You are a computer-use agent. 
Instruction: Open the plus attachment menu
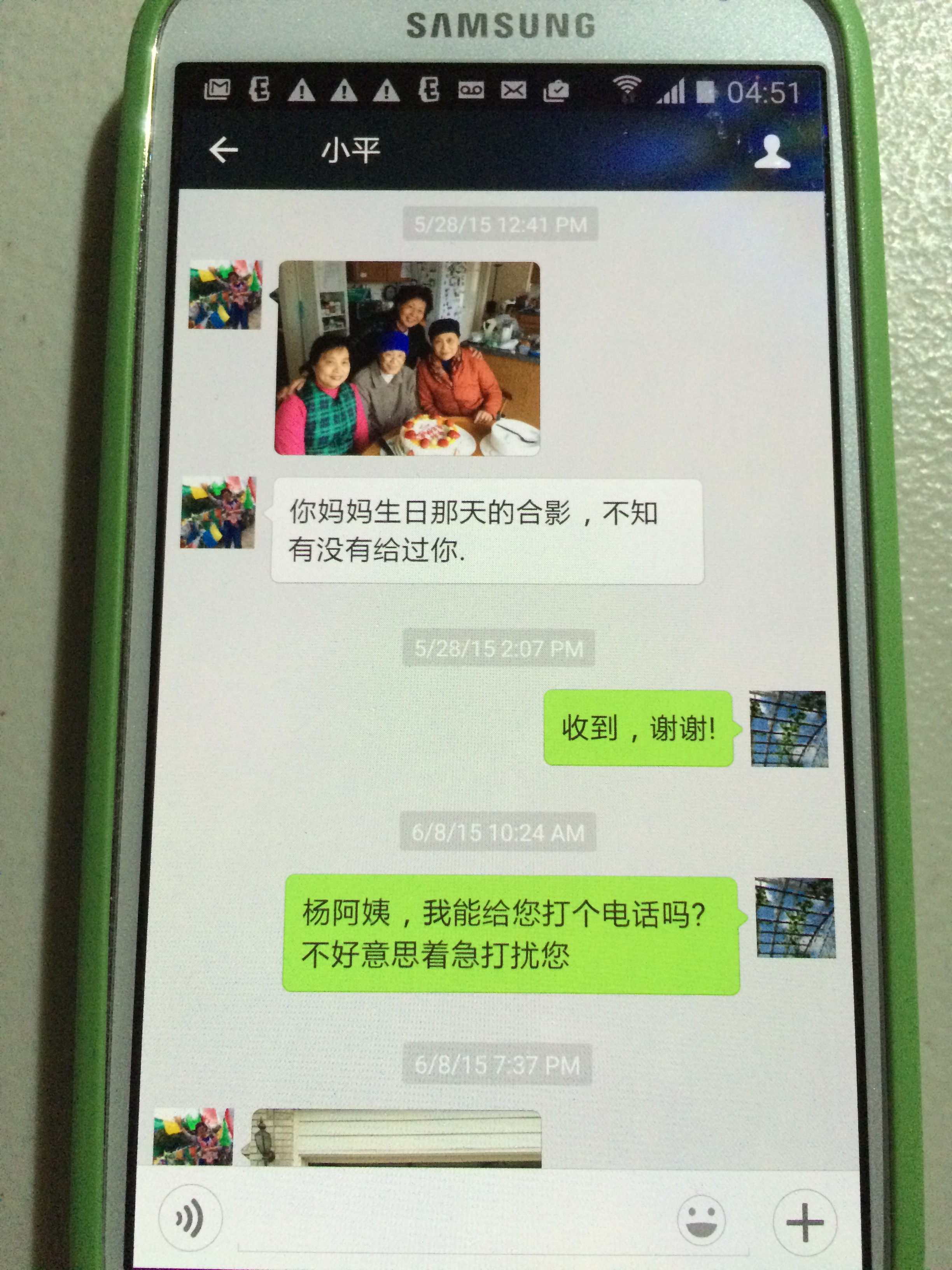point(805,1222)
